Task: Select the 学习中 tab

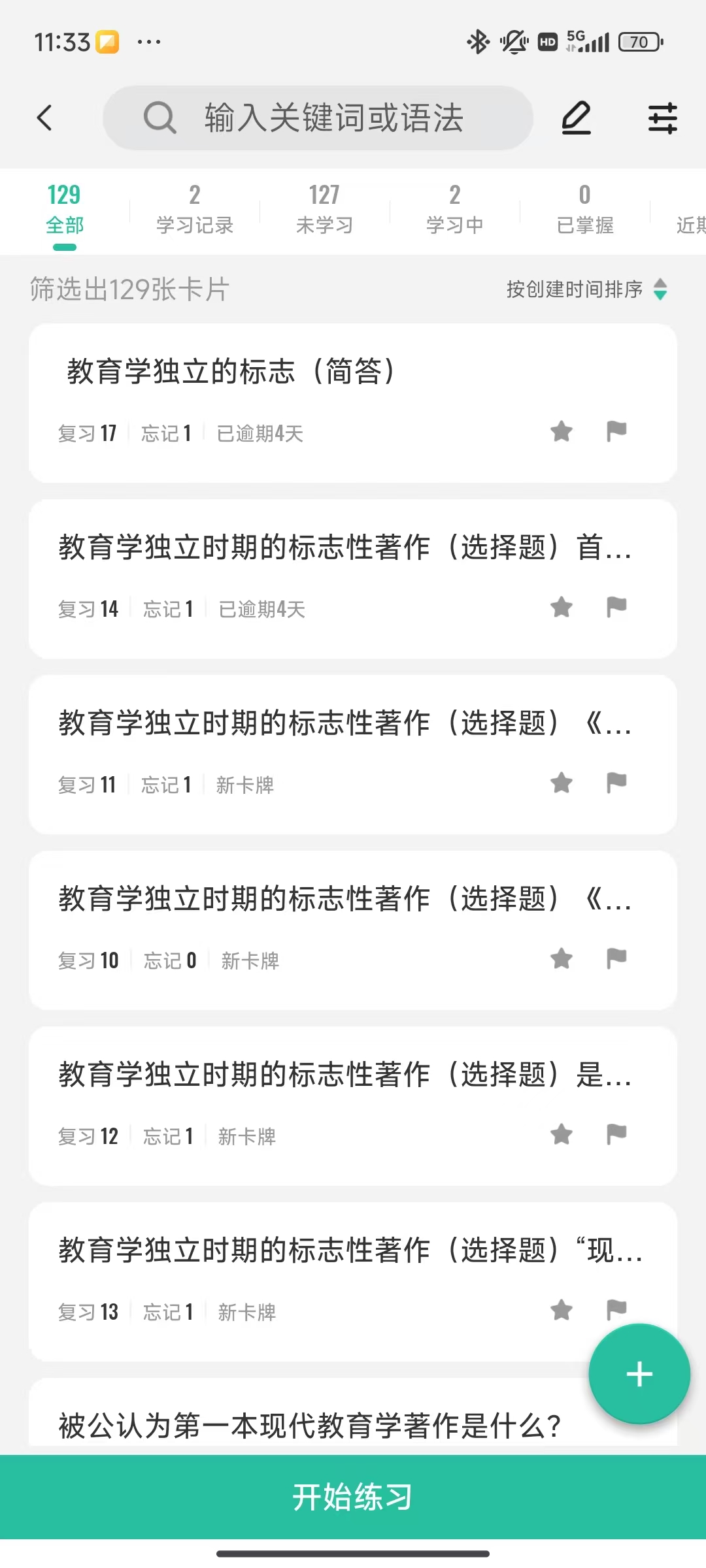Action: click(x=454, y=210)
